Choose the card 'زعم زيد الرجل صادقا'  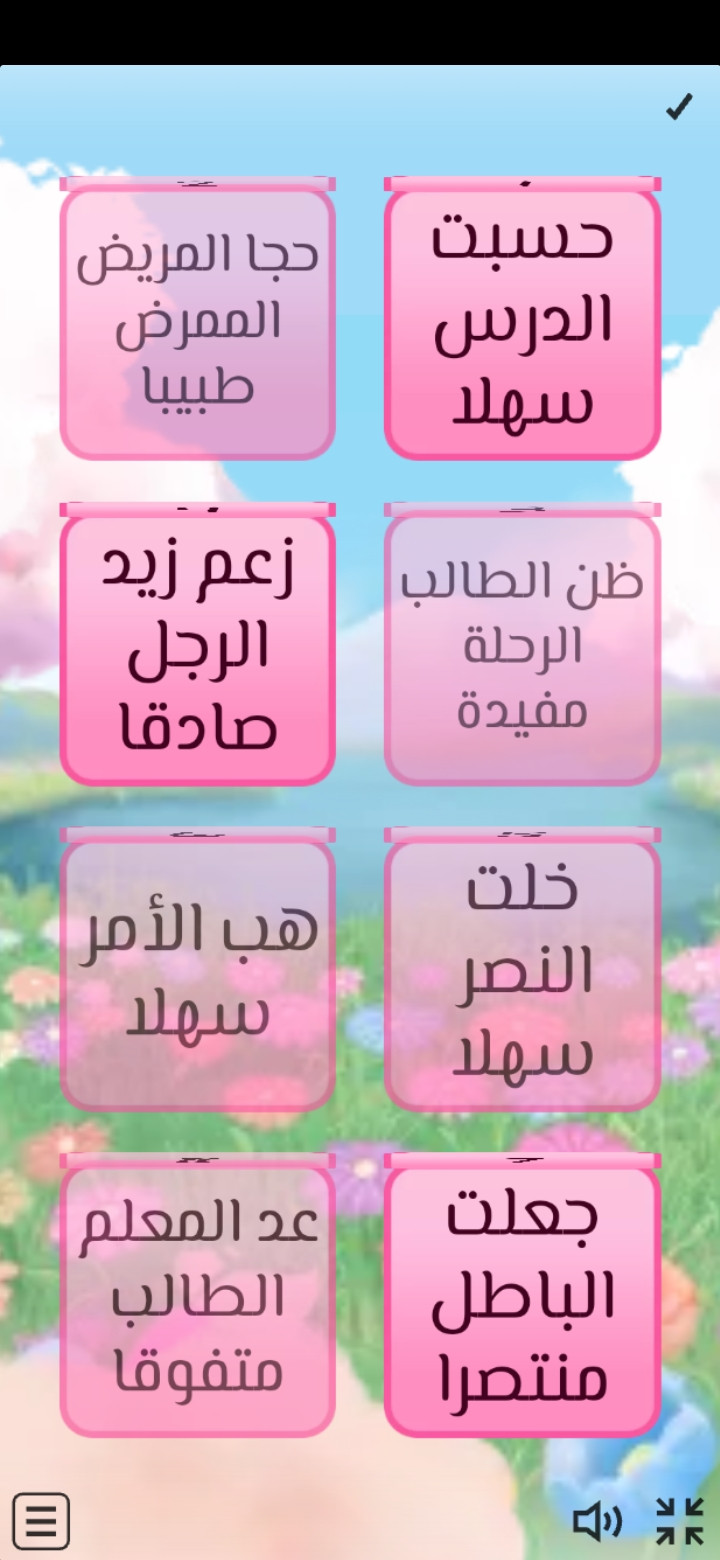point(198,647)
